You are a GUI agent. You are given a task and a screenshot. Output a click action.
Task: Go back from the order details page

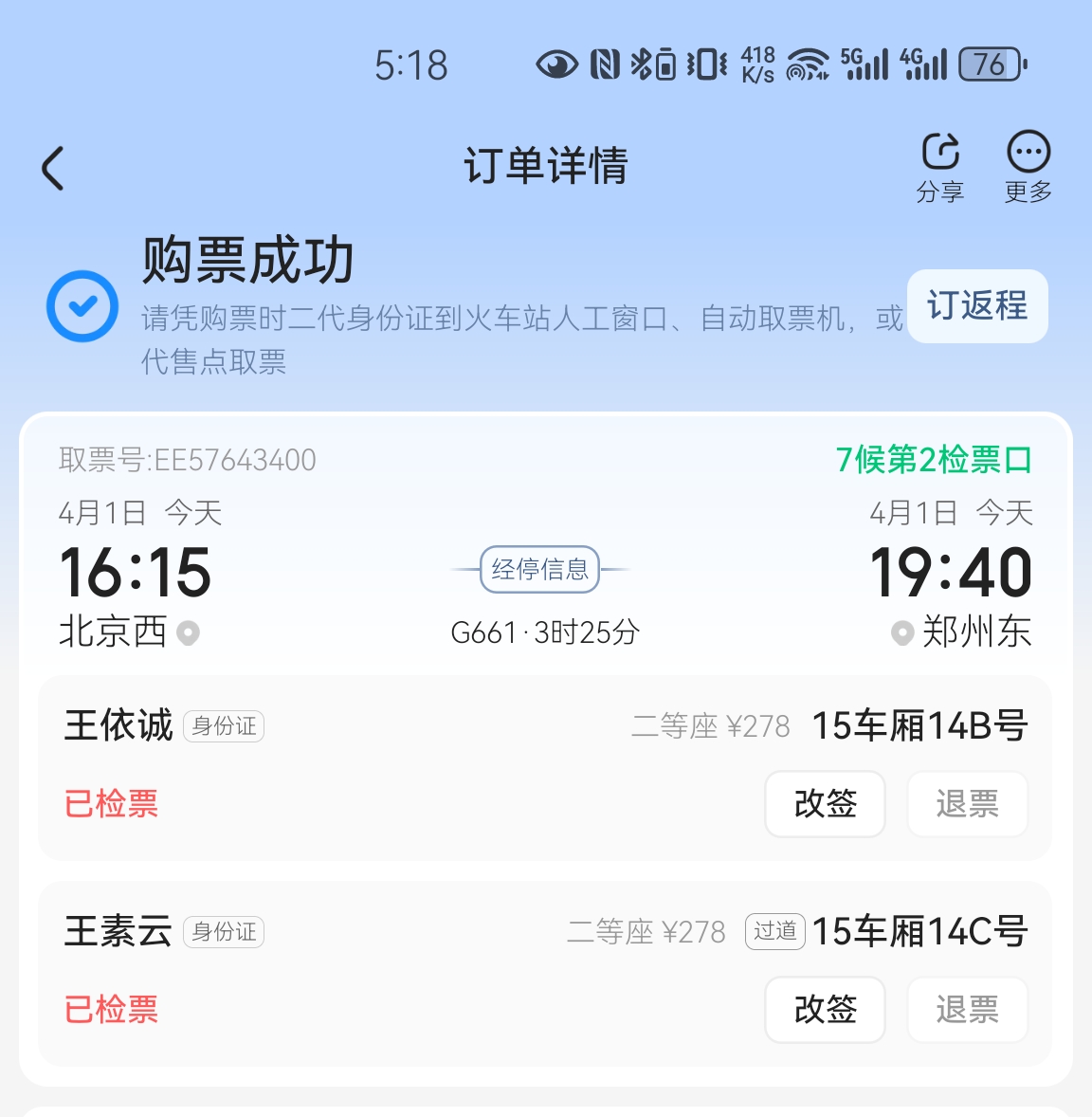[x=53, y=169]
